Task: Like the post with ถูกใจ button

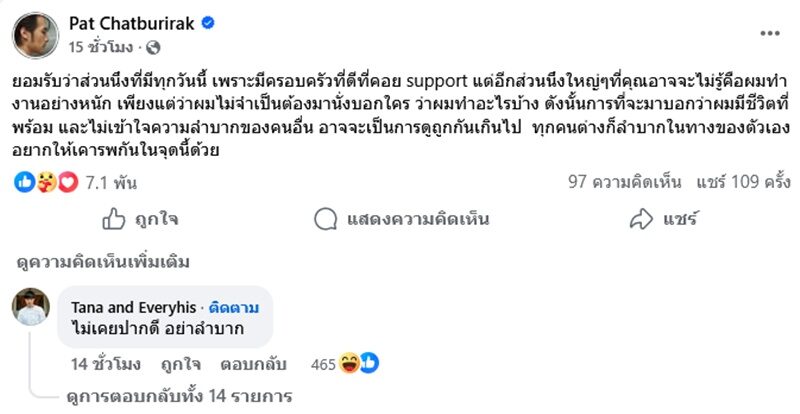Action: [138, 218]
